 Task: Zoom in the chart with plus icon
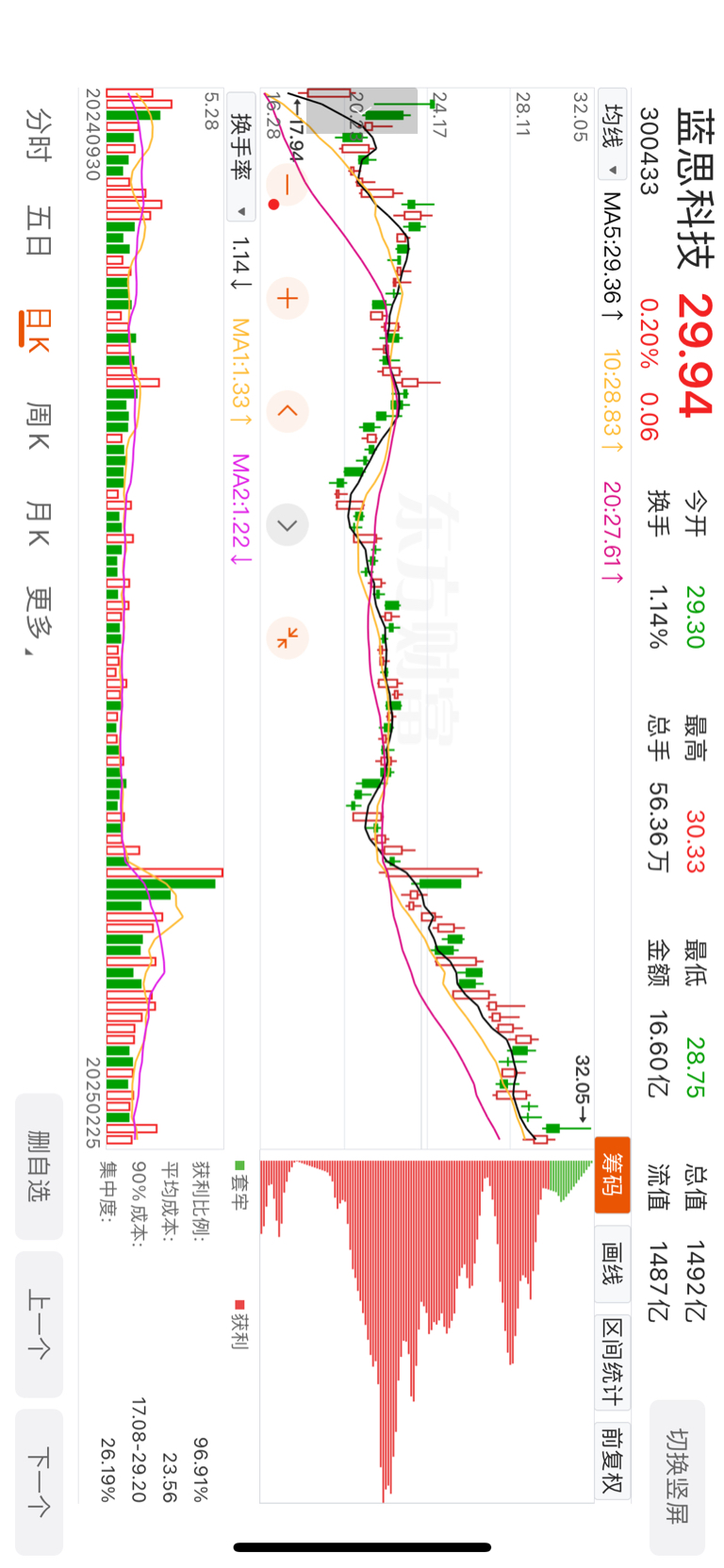[288, 299]
